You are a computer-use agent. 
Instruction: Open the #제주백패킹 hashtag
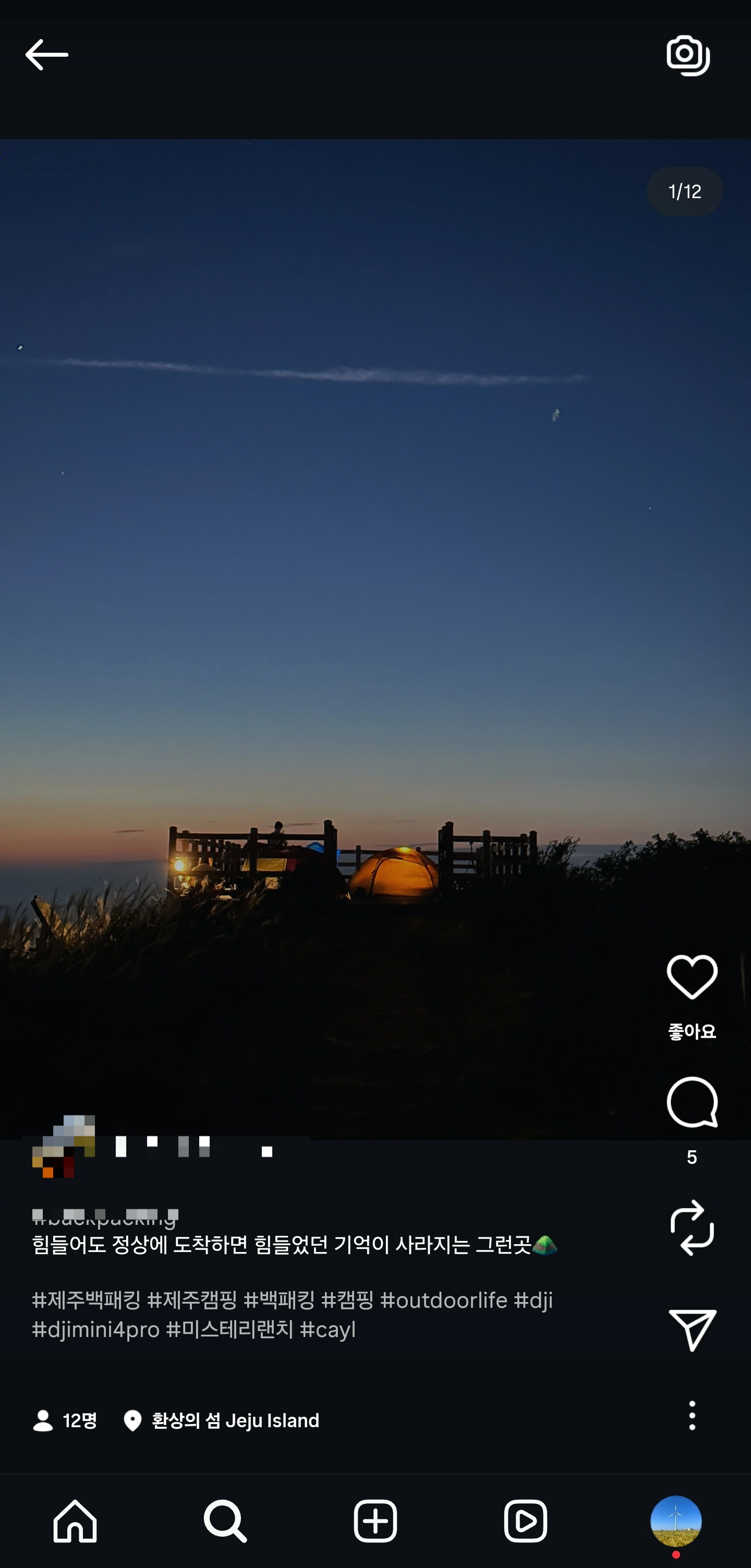[x=87, y=1300]
